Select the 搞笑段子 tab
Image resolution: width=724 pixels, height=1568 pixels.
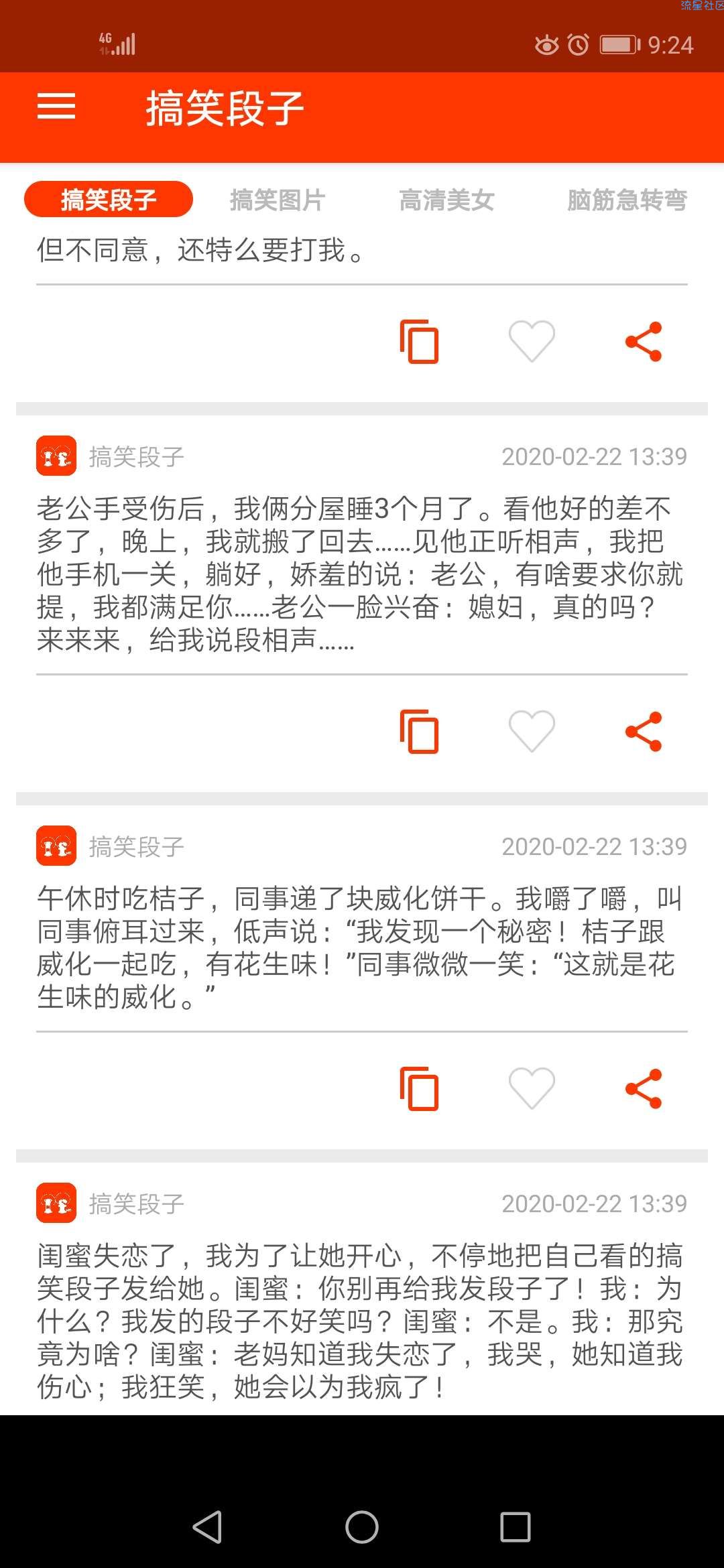(109, 200)
